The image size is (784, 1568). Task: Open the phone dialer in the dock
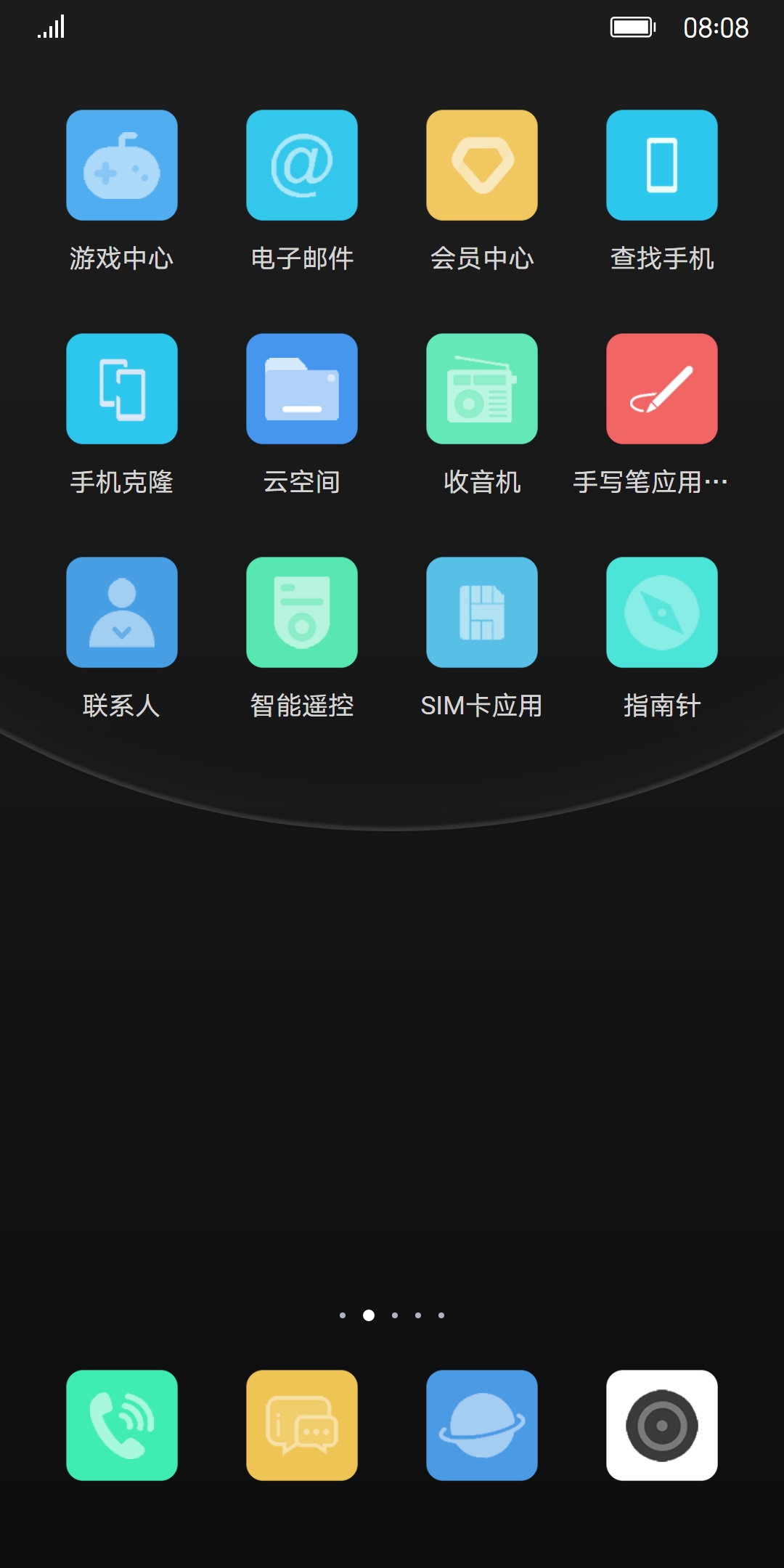click(x=122, y=1426)
